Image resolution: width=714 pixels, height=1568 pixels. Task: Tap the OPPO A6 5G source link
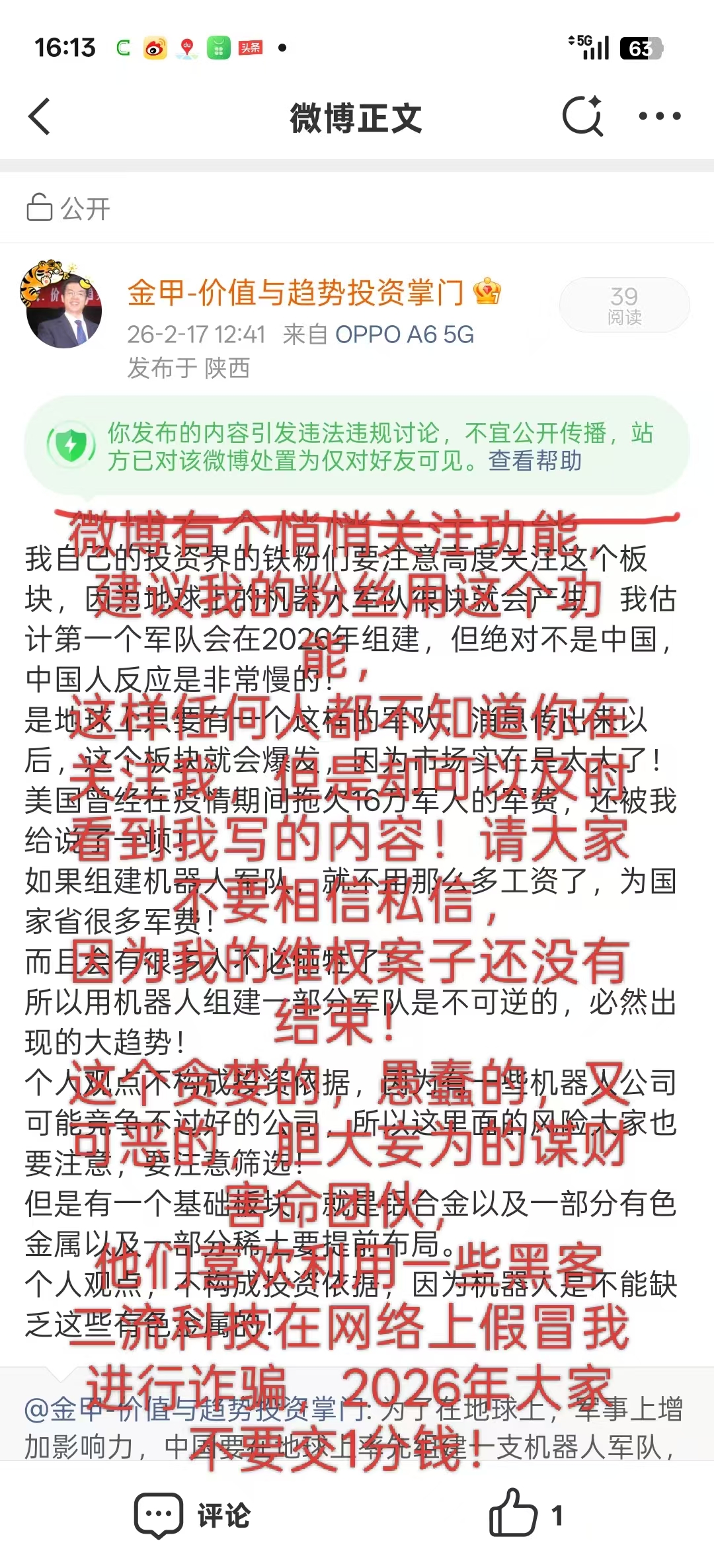click(405, 334)
